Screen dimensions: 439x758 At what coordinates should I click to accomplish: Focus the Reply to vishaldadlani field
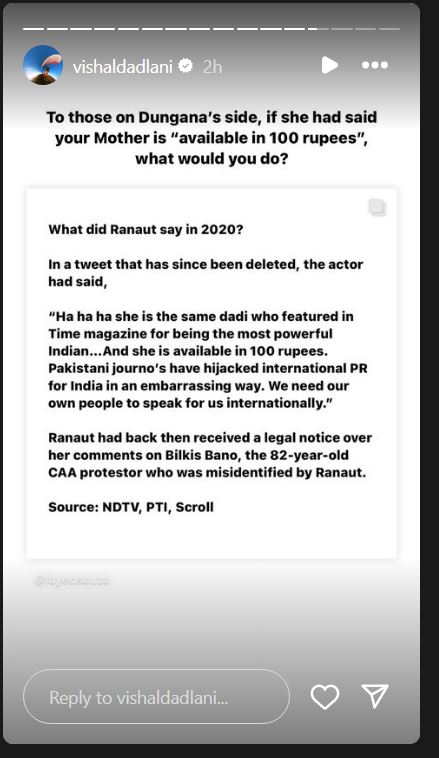tap(156, 697)
